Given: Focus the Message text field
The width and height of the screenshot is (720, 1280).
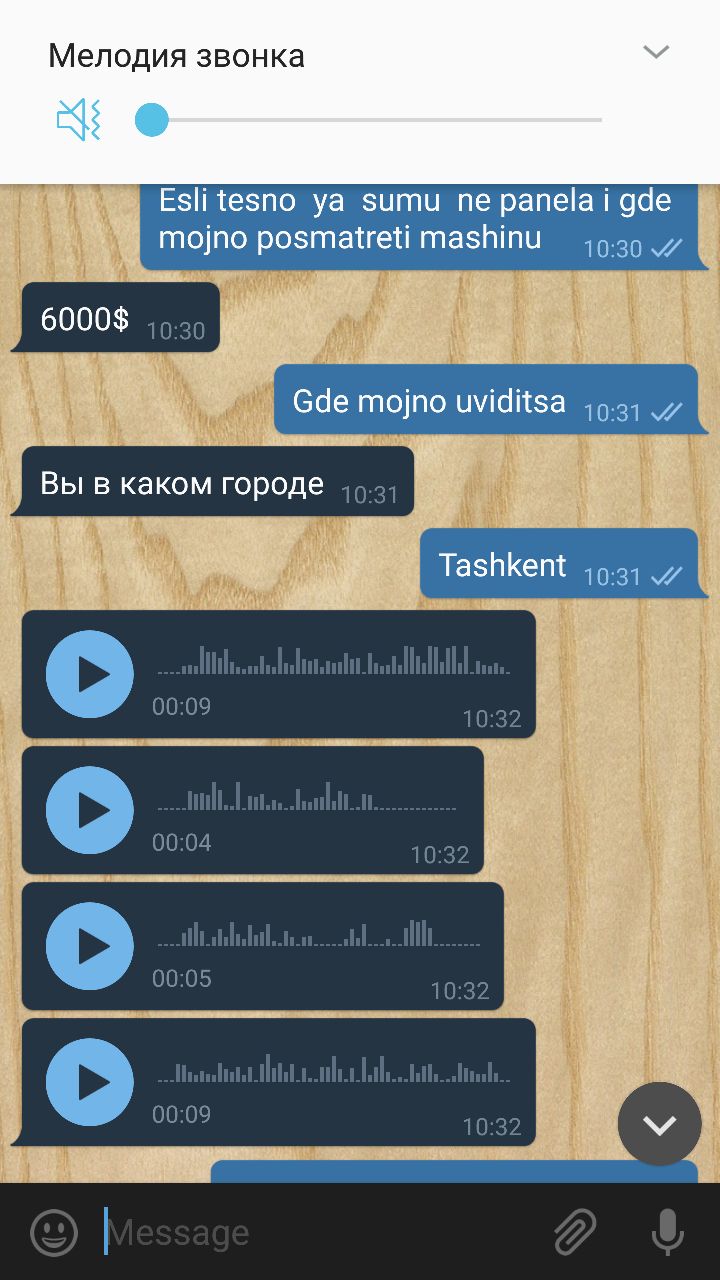Looking at the screenshot, I should click(x=320, y=1232).
